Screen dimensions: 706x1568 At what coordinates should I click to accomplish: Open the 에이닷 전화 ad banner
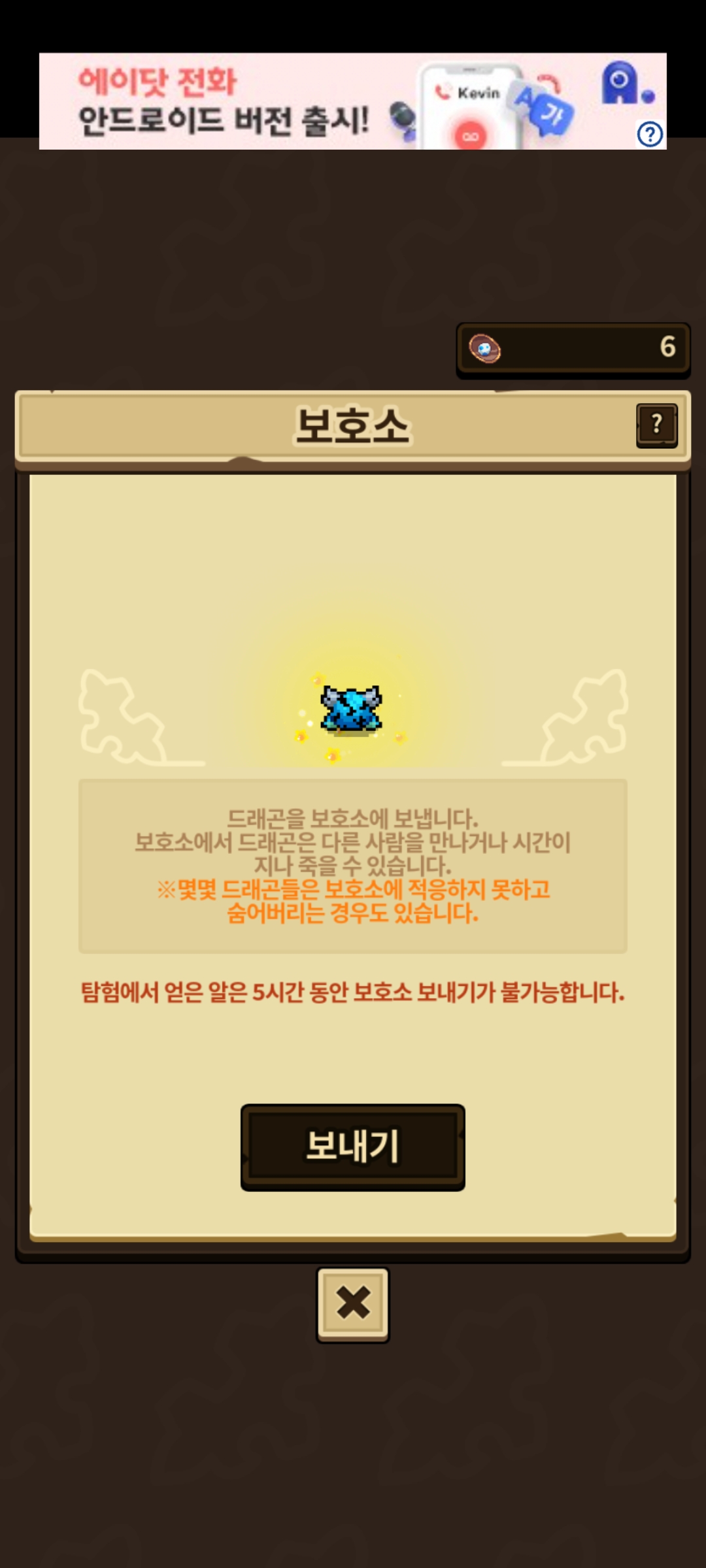261,101
